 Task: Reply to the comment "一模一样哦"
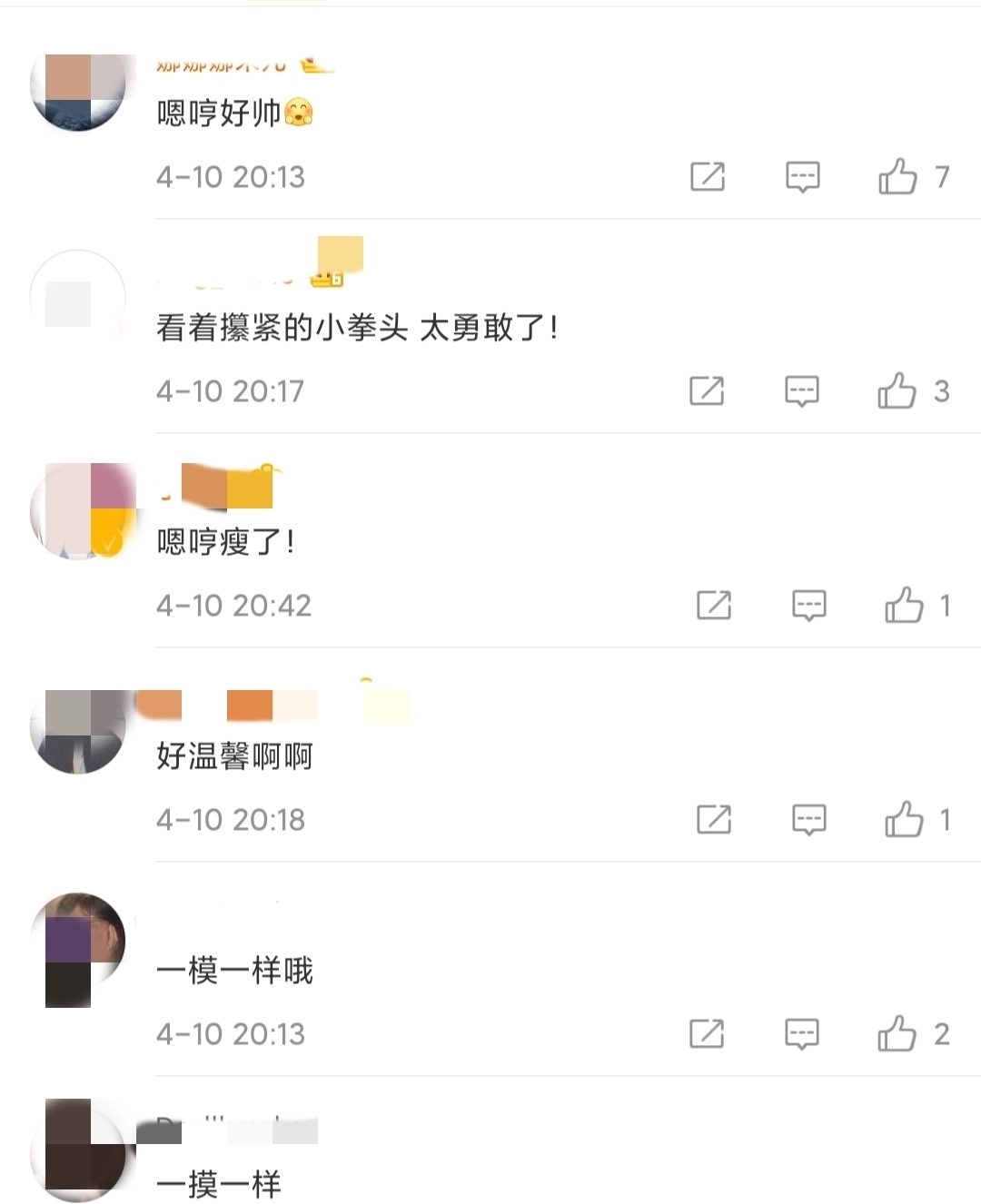click(801, 1033)
